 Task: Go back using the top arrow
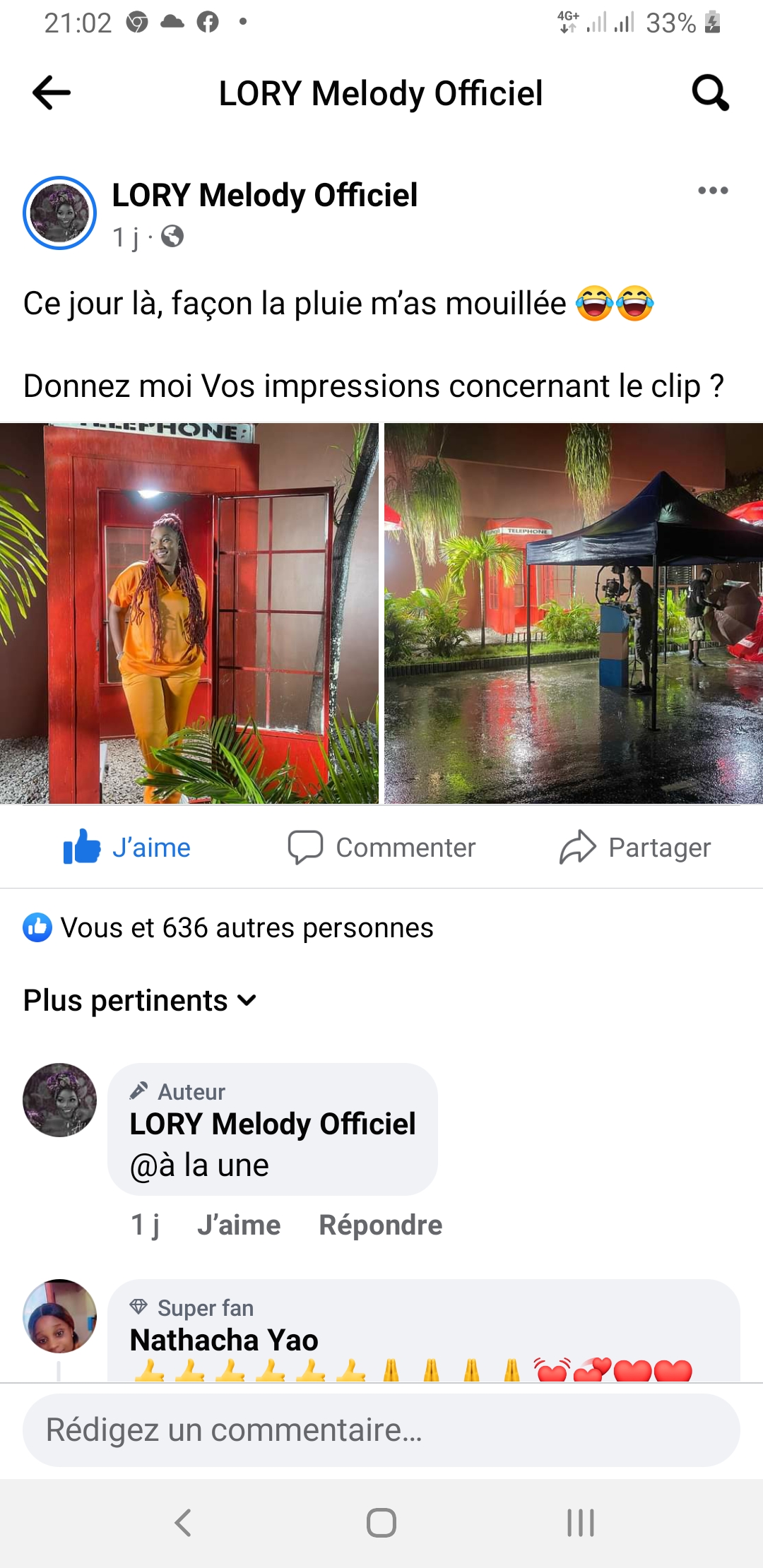coord(52,93)
